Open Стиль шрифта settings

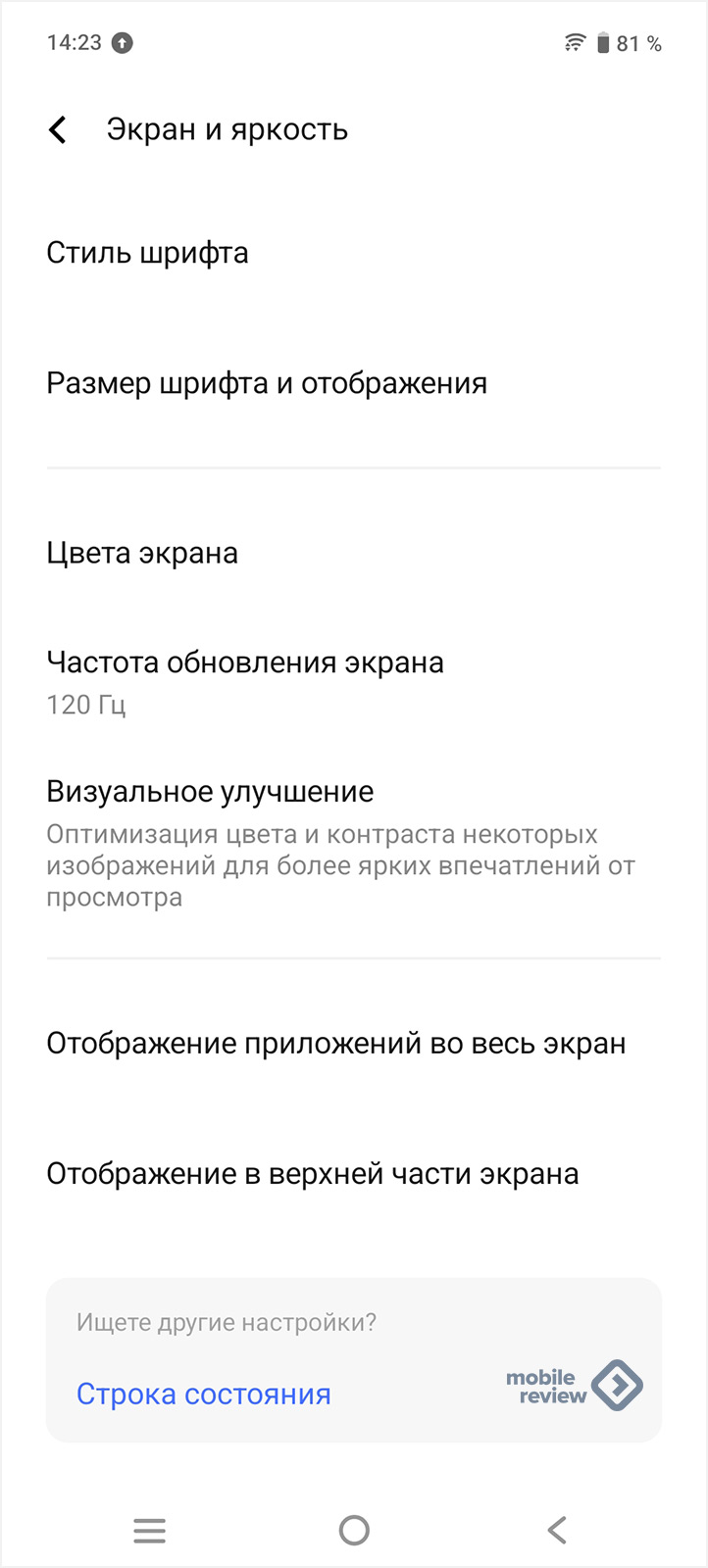click(x=354, y=253)
